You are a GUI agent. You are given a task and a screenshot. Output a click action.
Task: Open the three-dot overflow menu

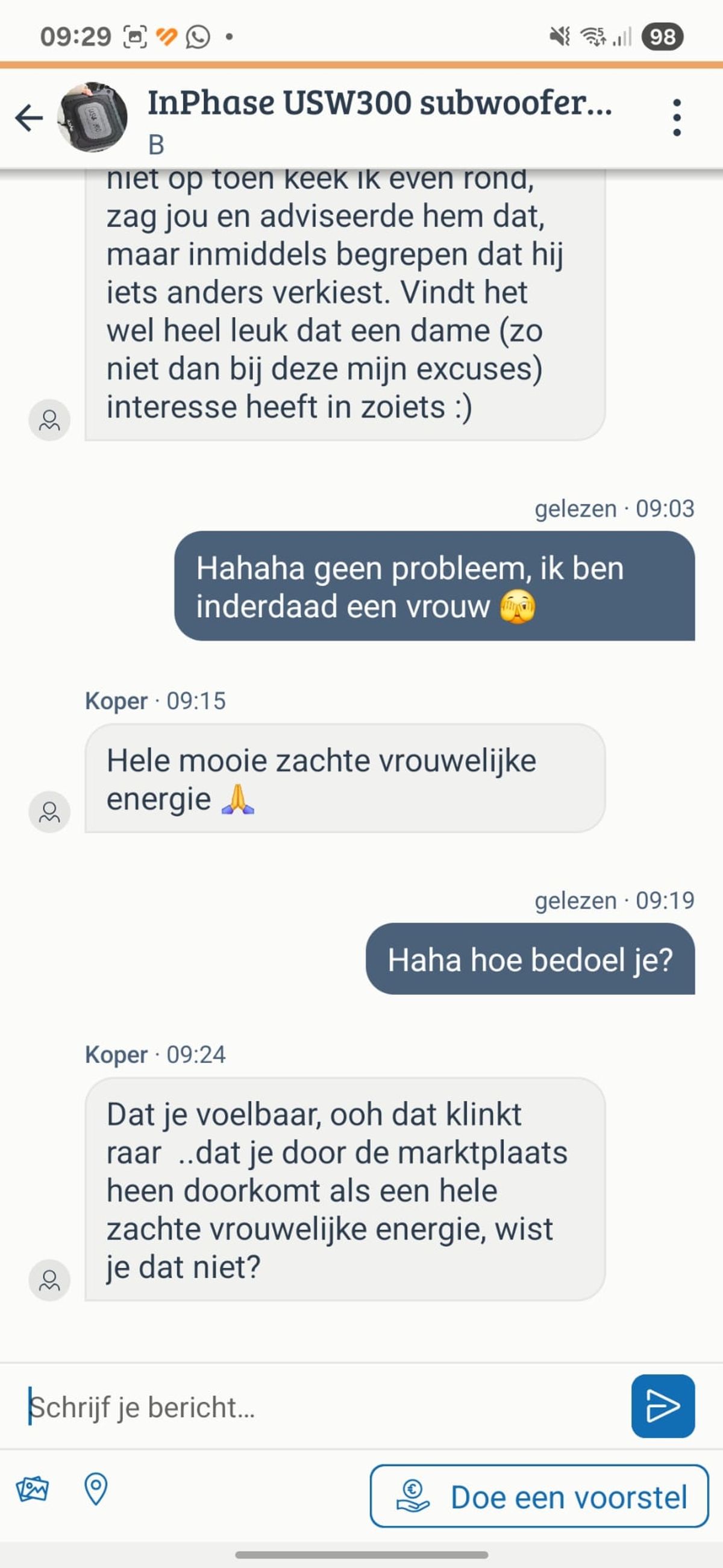(676, 118)
